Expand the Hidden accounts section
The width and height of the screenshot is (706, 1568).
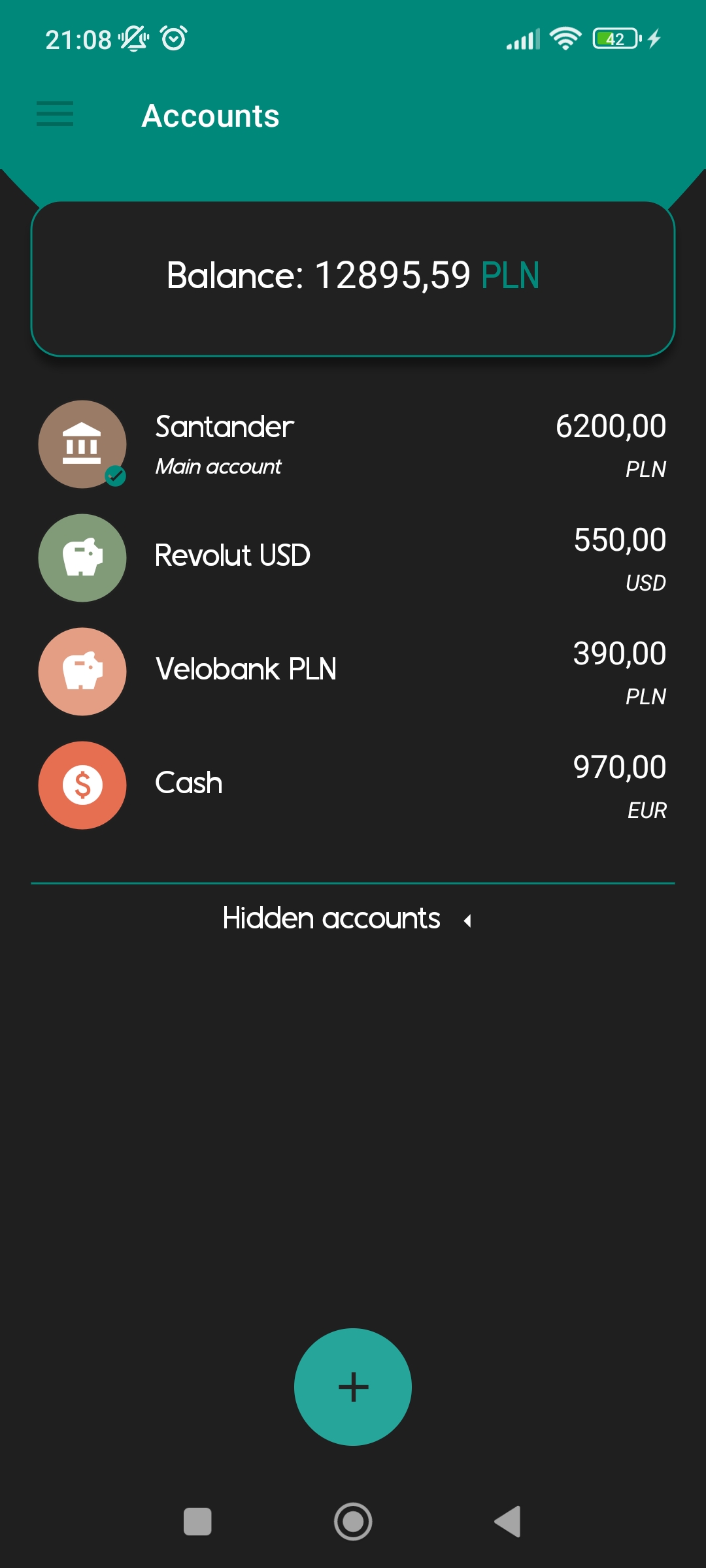(x=347, y=919)
